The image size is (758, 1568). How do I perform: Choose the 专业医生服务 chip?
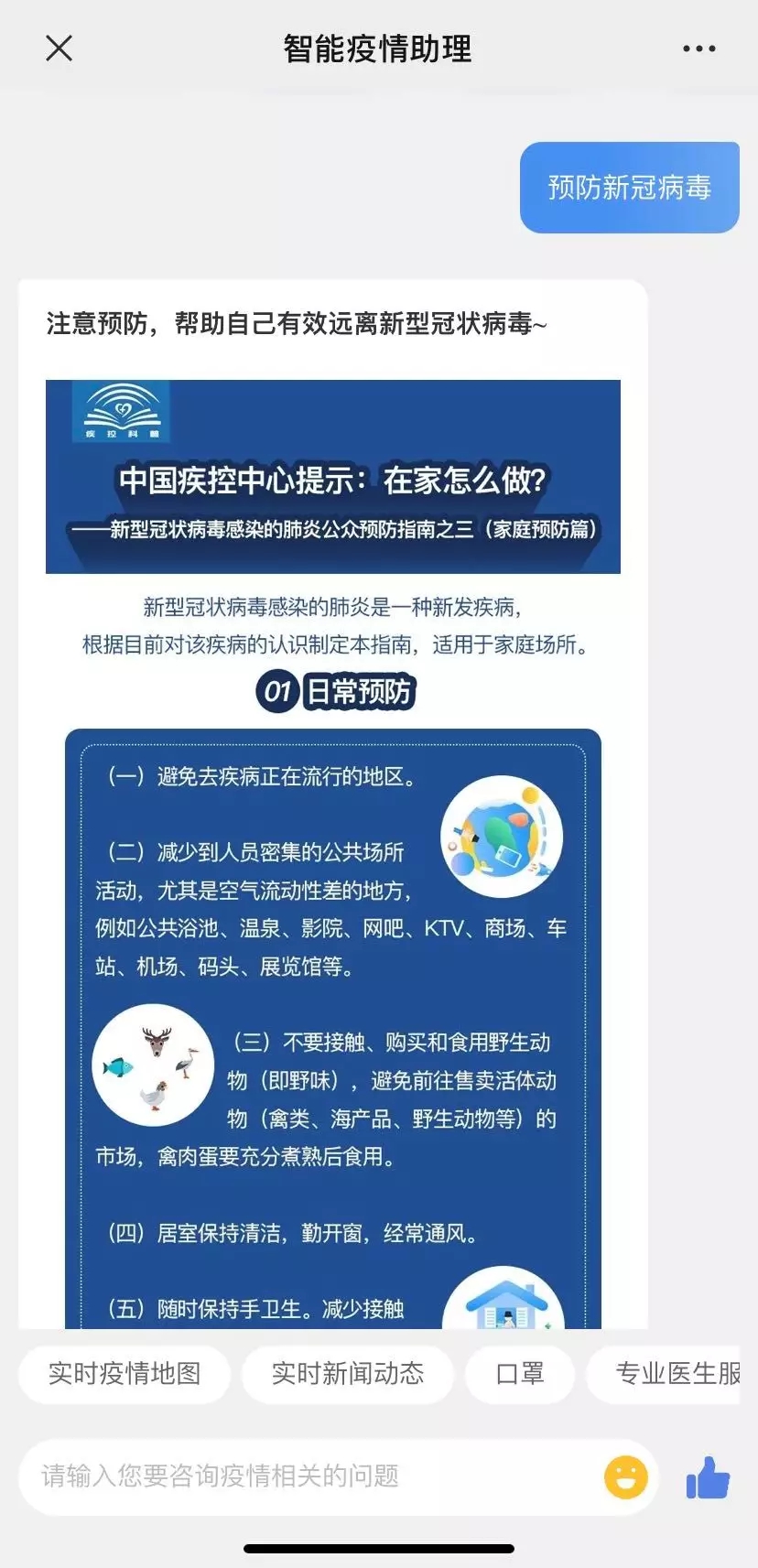point(673,1373)
